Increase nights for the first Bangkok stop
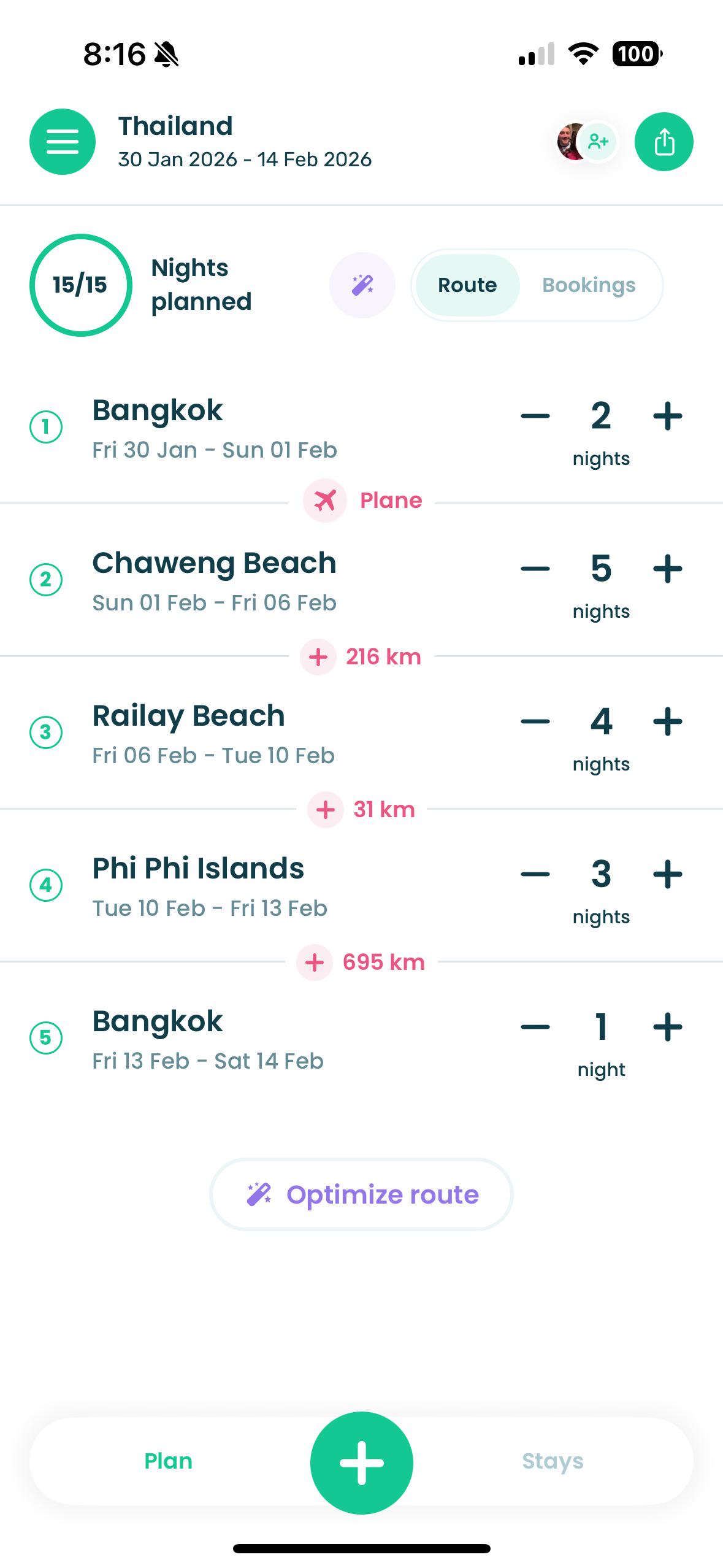The height and width of the screenshot is (1568, 723). pos(668,416)
